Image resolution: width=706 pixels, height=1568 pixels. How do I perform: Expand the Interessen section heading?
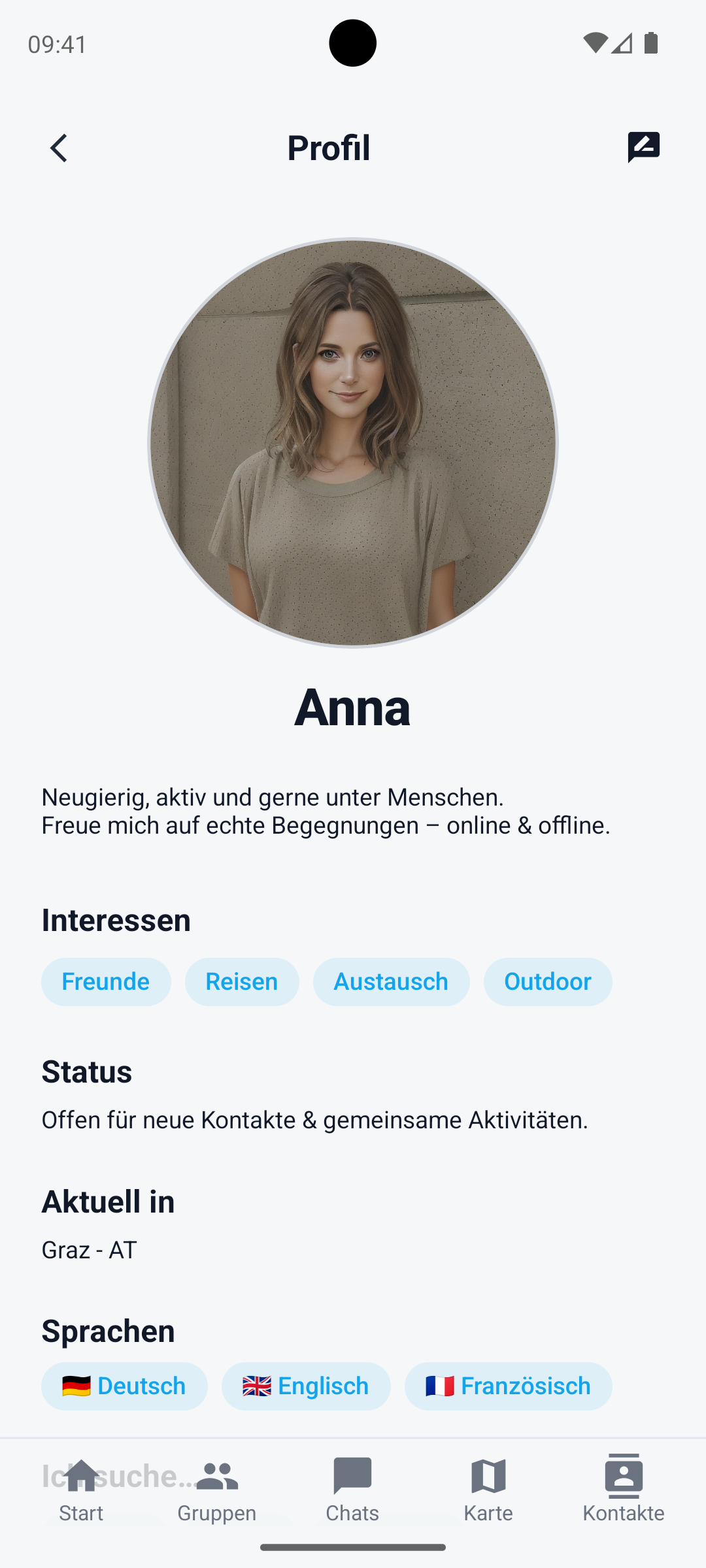[115, 919]
